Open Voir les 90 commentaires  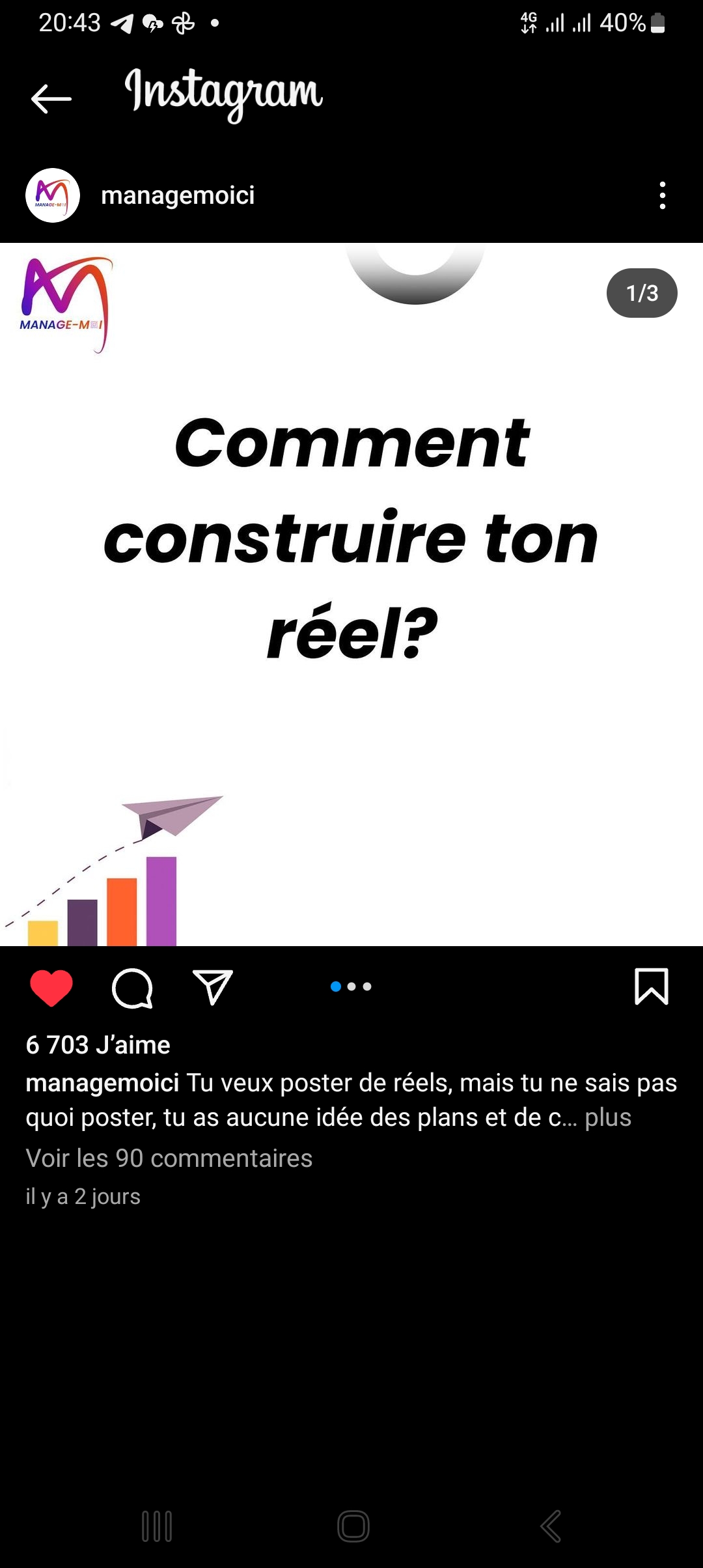169,1158
